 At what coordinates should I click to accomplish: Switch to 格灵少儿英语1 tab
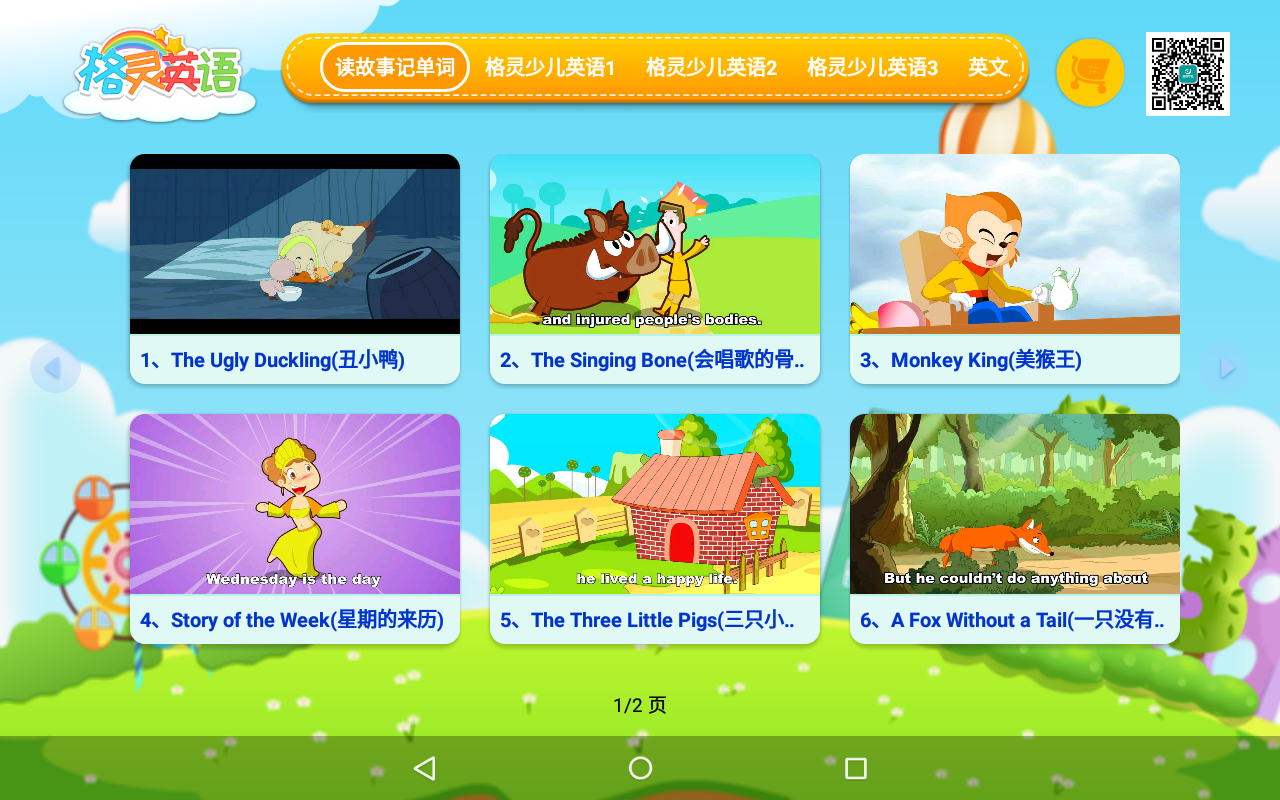(550, 67)
